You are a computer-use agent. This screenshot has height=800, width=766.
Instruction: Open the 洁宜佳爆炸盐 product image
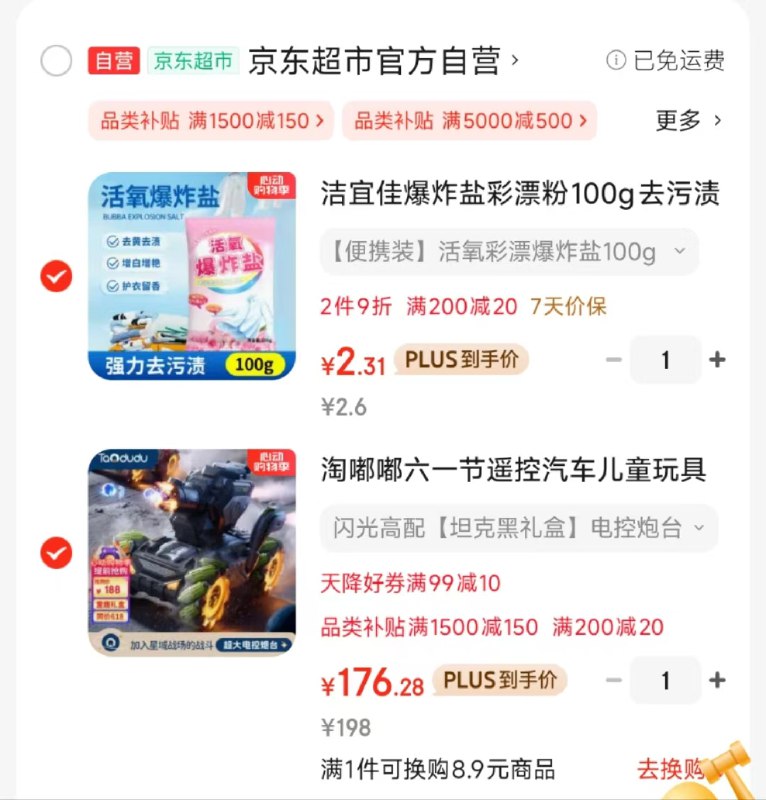point(192,276)
